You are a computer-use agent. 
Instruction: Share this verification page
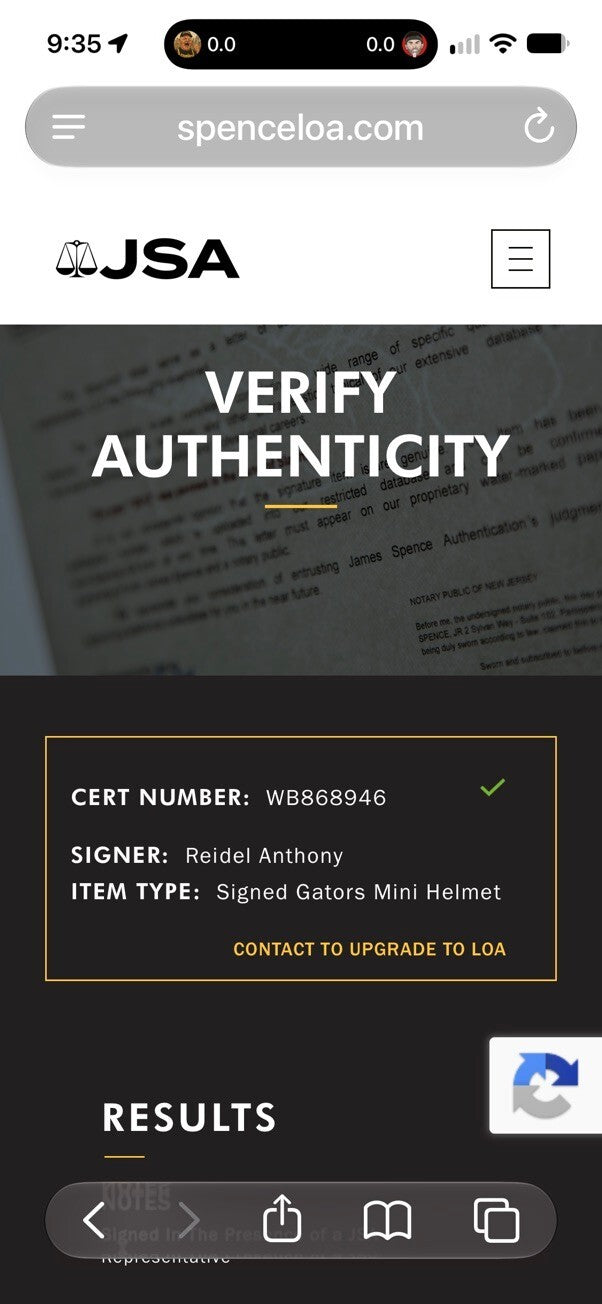tap(282, 1219)
